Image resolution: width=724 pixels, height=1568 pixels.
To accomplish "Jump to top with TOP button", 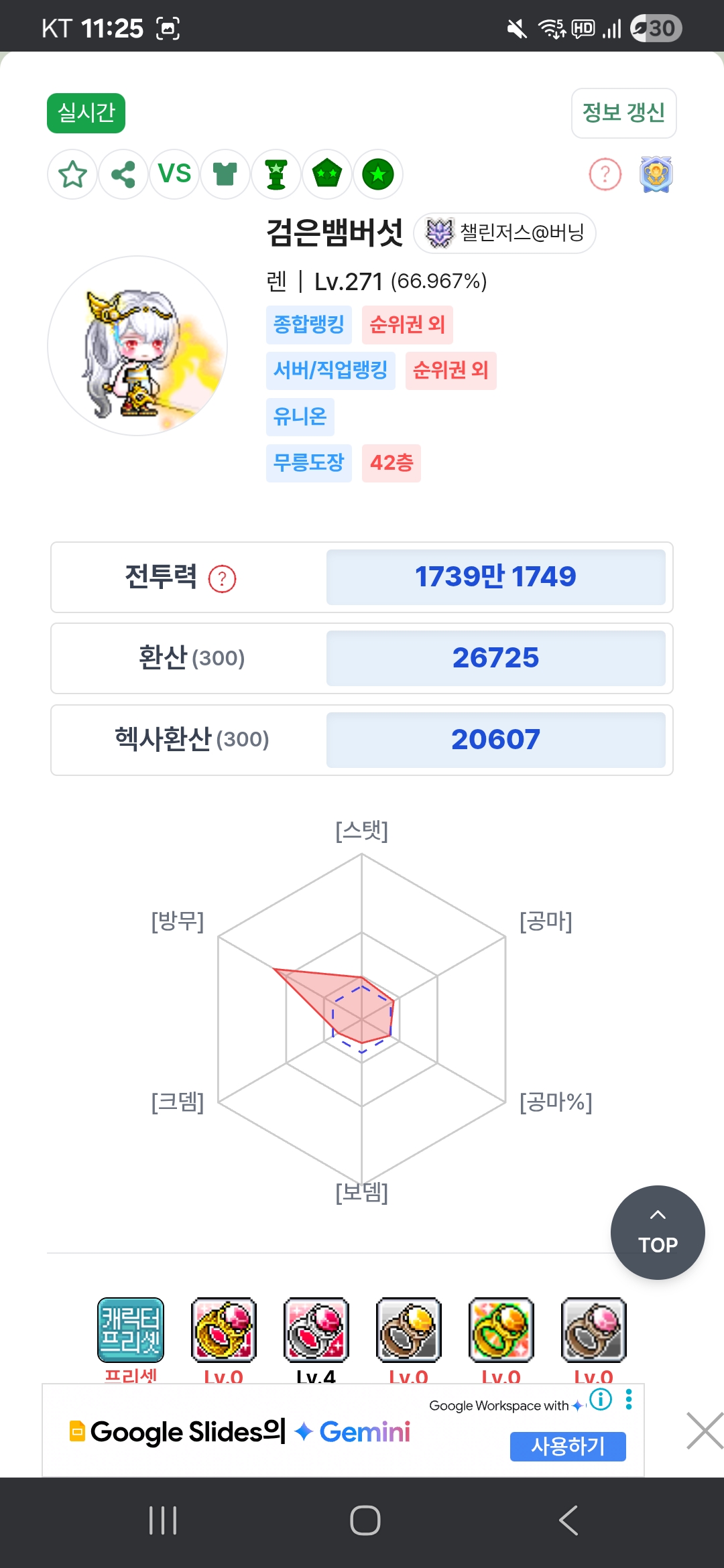I will point(658,1232).
